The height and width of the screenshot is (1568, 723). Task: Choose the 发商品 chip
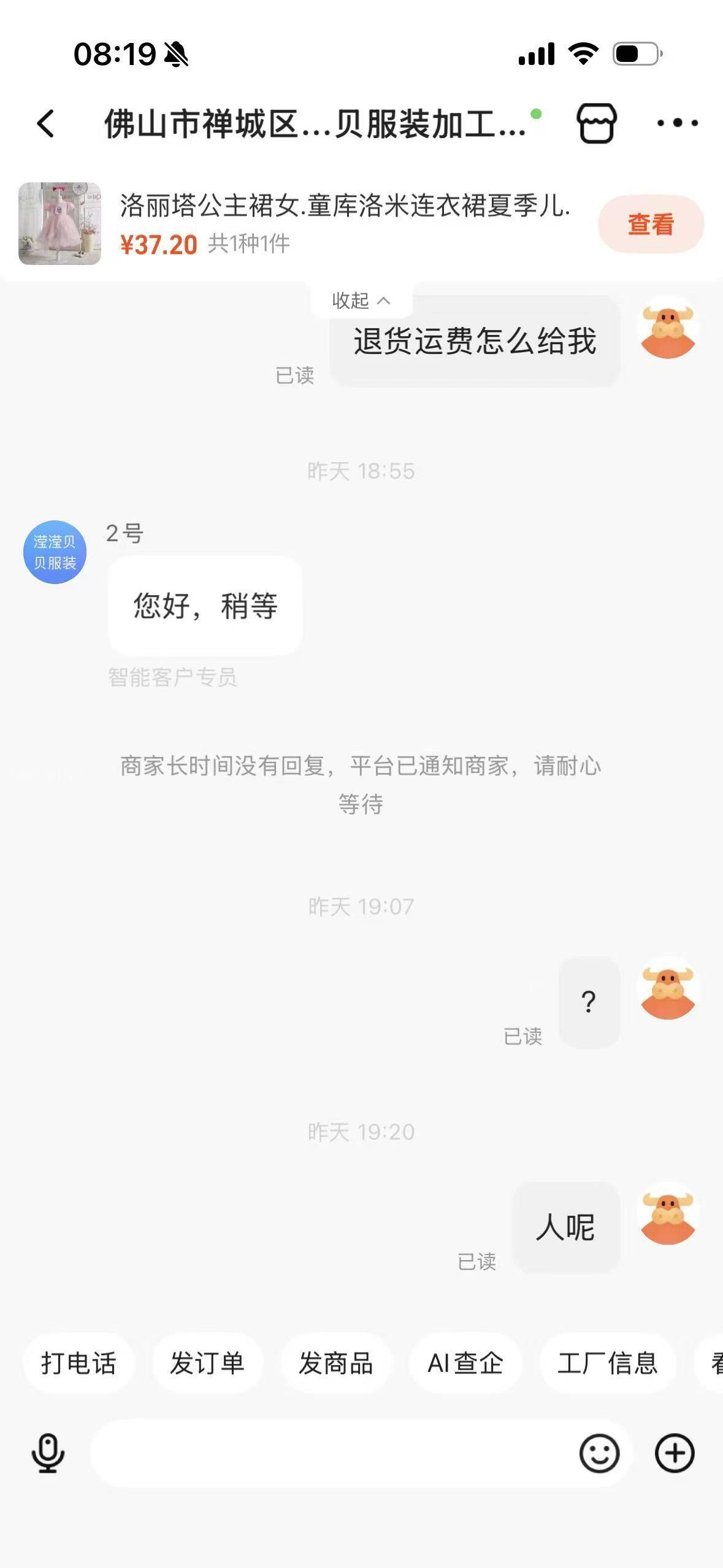[336, 1363]
